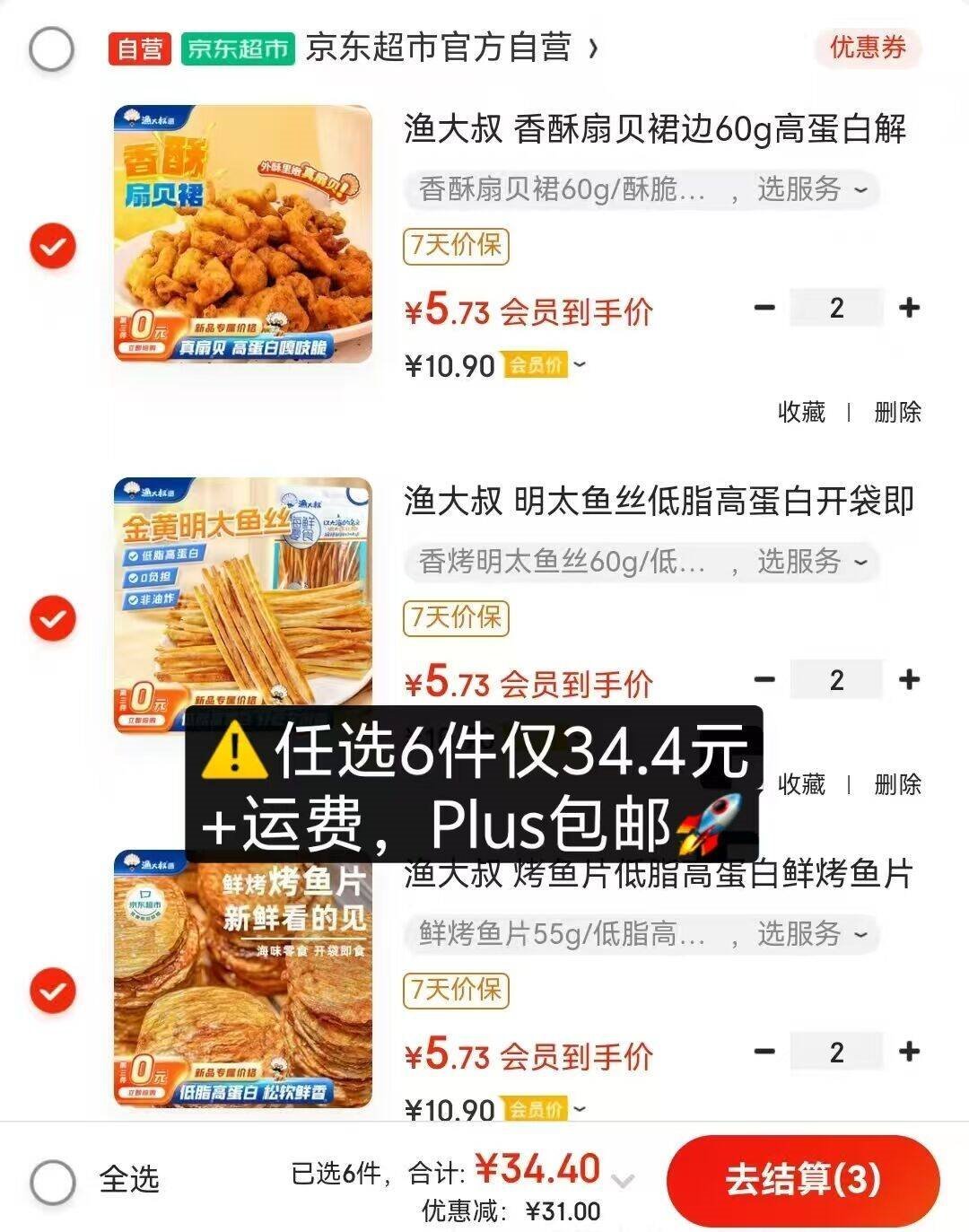Screen dimensions: 969x1232
Task: Select all items from 京东超市官方自营 store
Action: click(x=51, y=48)
